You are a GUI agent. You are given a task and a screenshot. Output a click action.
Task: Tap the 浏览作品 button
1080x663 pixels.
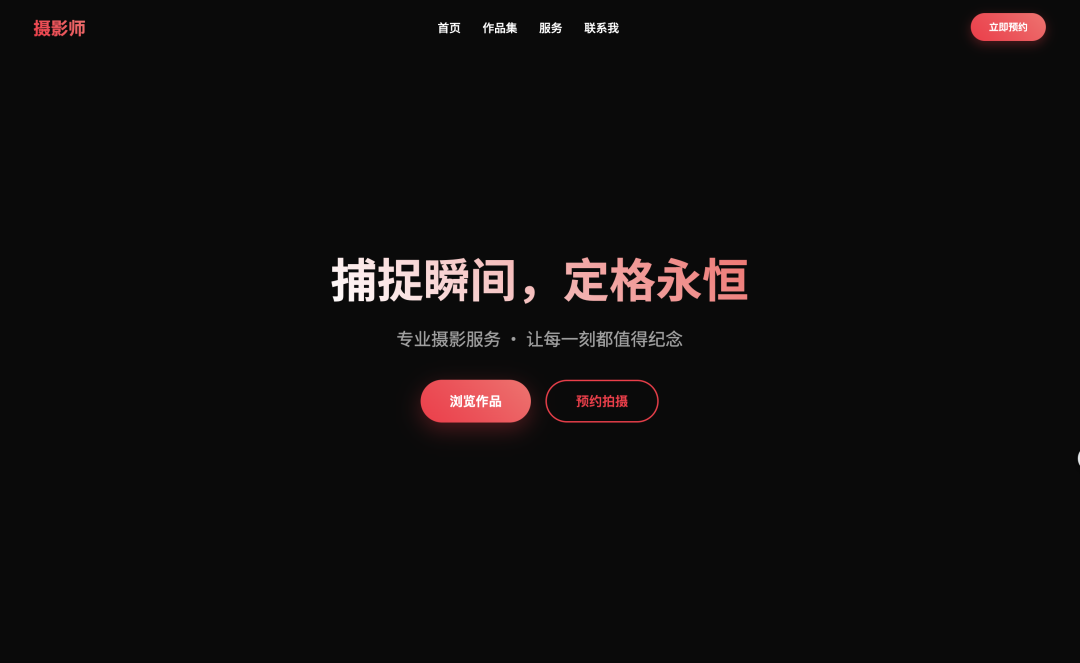click(x=475, y=401)
